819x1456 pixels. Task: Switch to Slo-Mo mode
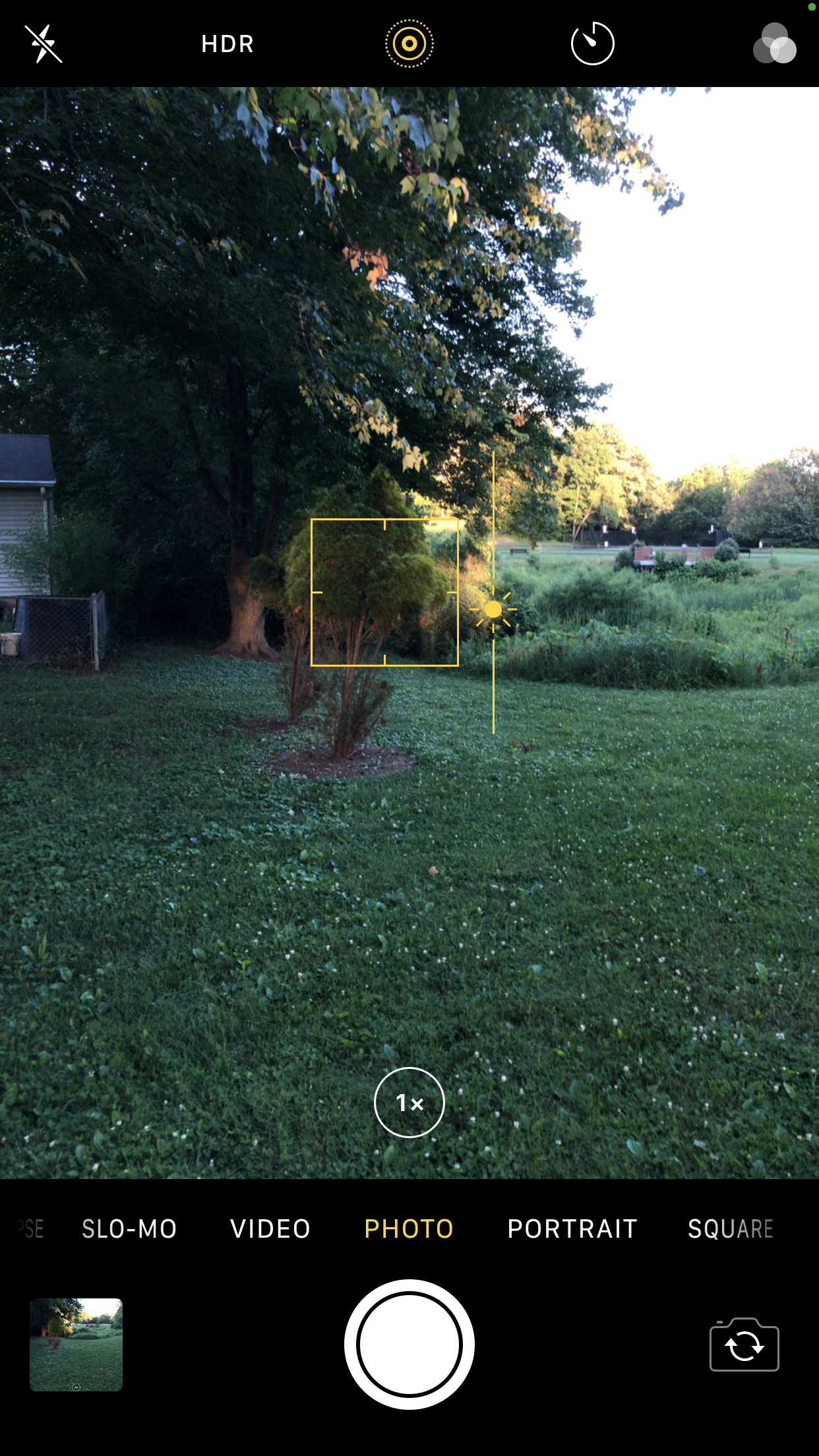point(129,1229)
